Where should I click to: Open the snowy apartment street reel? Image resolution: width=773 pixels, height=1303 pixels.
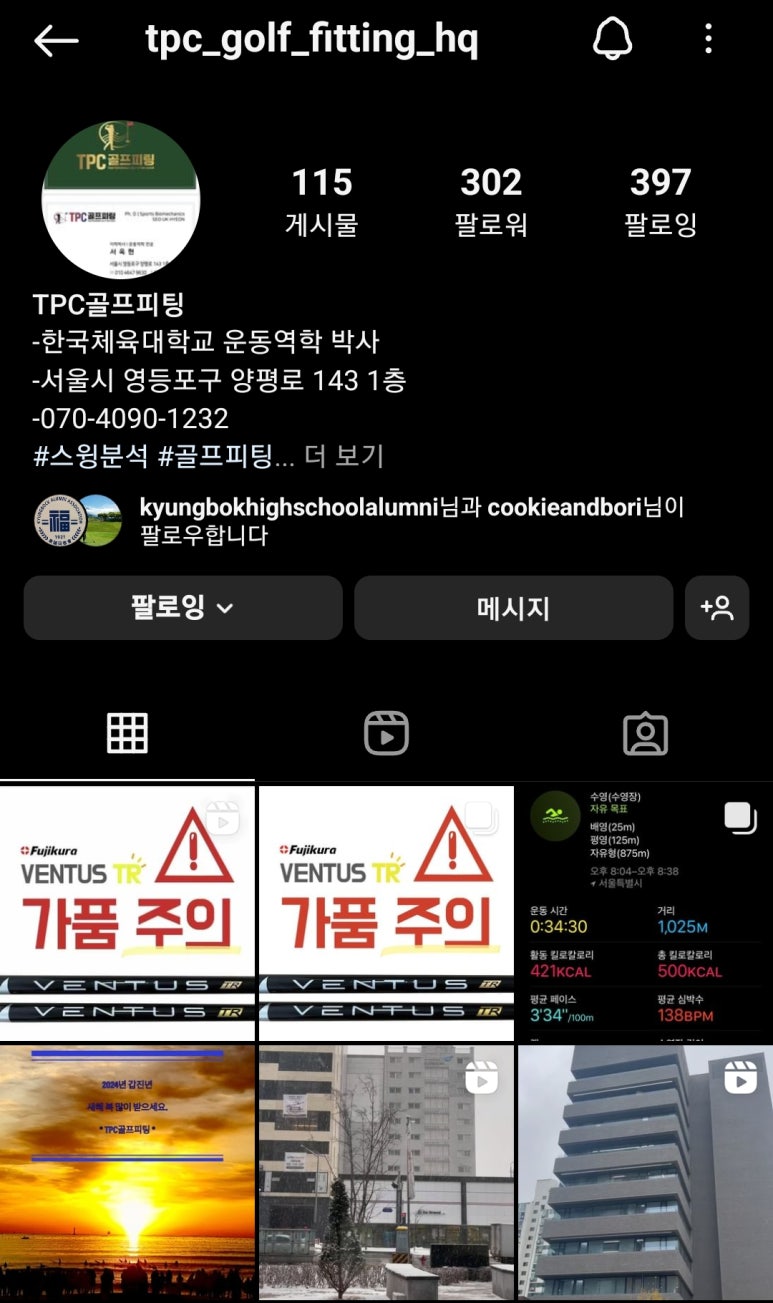coord(386,1172)
